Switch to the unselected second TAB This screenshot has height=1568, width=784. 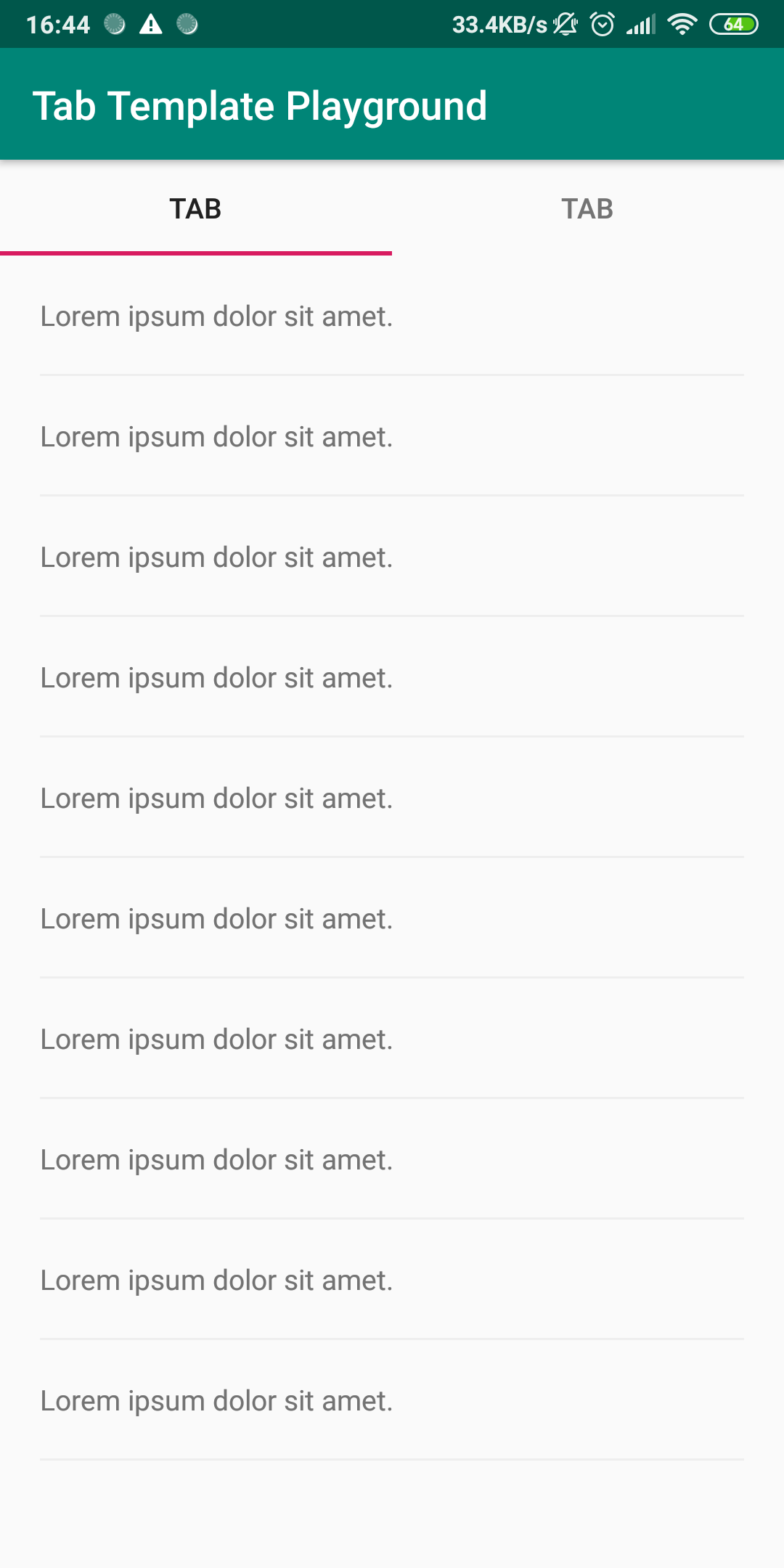(587, 209)
